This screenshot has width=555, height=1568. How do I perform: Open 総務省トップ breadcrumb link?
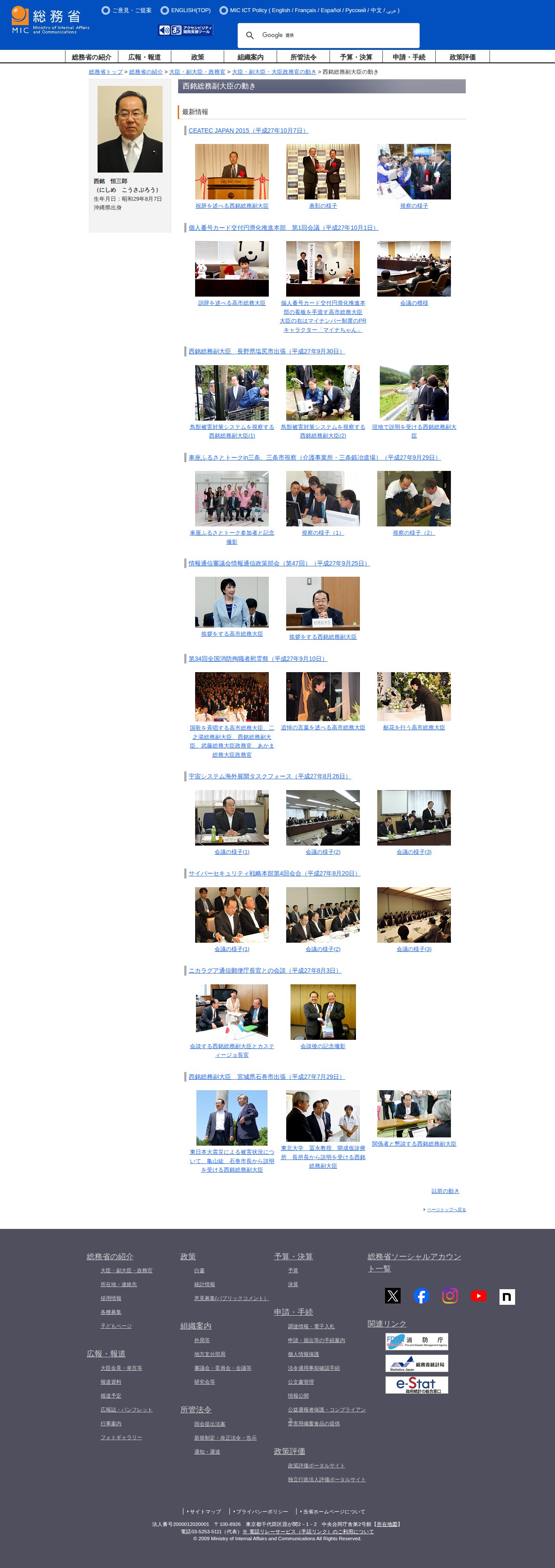point(105,72)
